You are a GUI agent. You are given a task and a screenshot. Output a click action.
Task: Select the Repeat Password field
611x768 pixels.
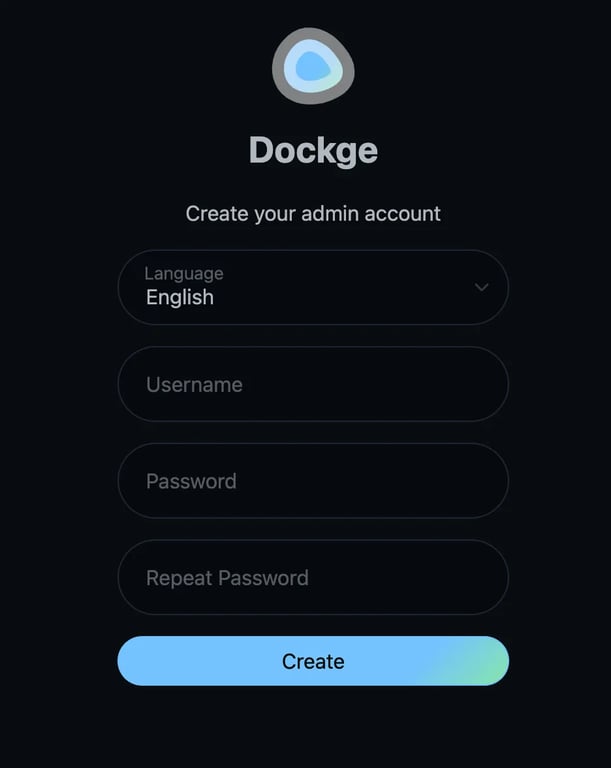click(312, 577)
